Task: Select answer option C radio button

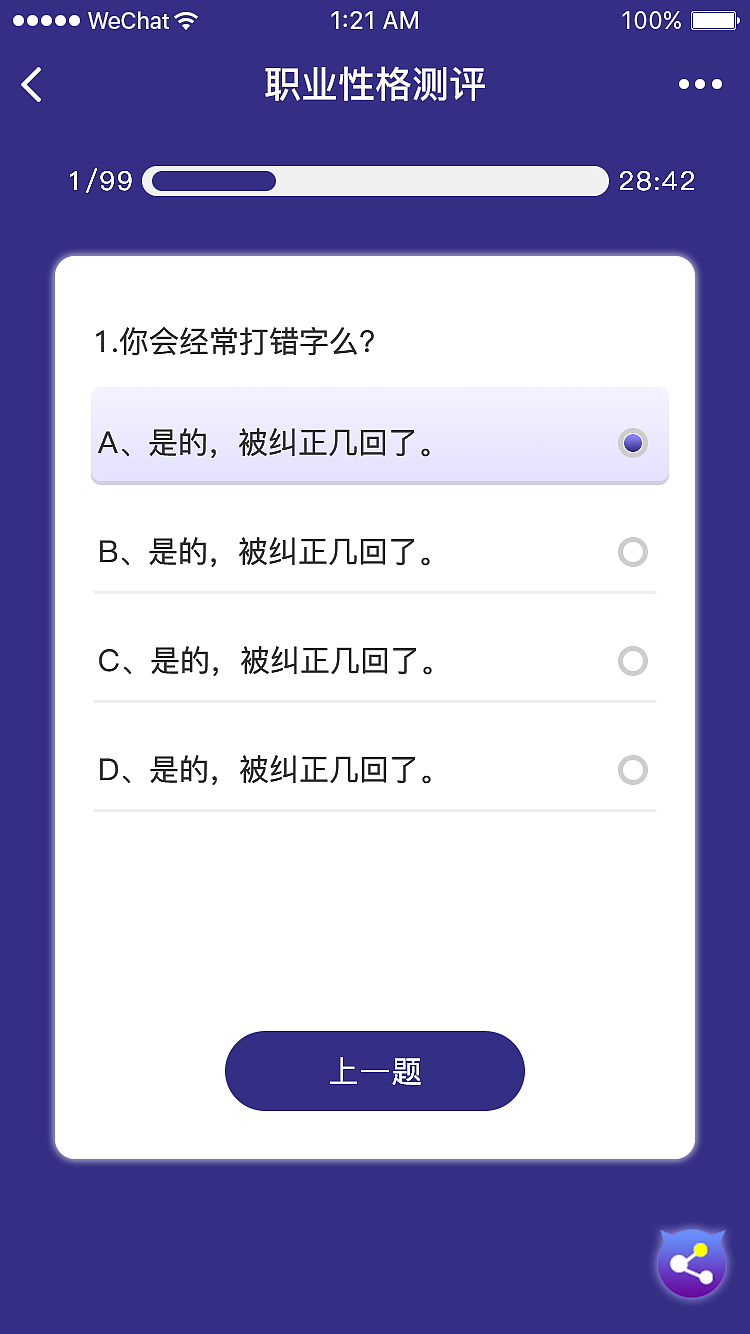Action: coord(632,661)
